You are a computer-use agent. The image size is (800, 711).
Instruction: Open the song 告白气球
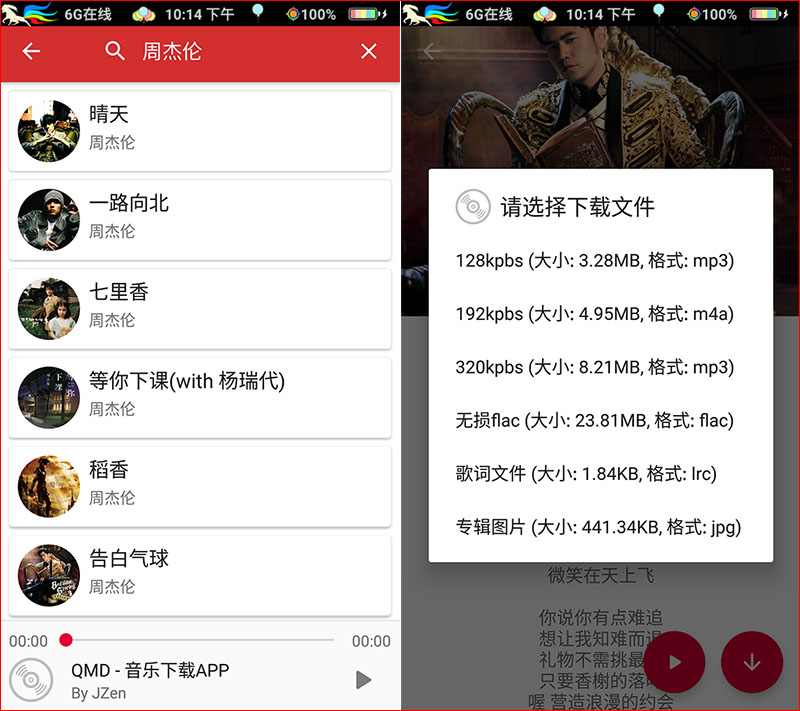(200, 575)
